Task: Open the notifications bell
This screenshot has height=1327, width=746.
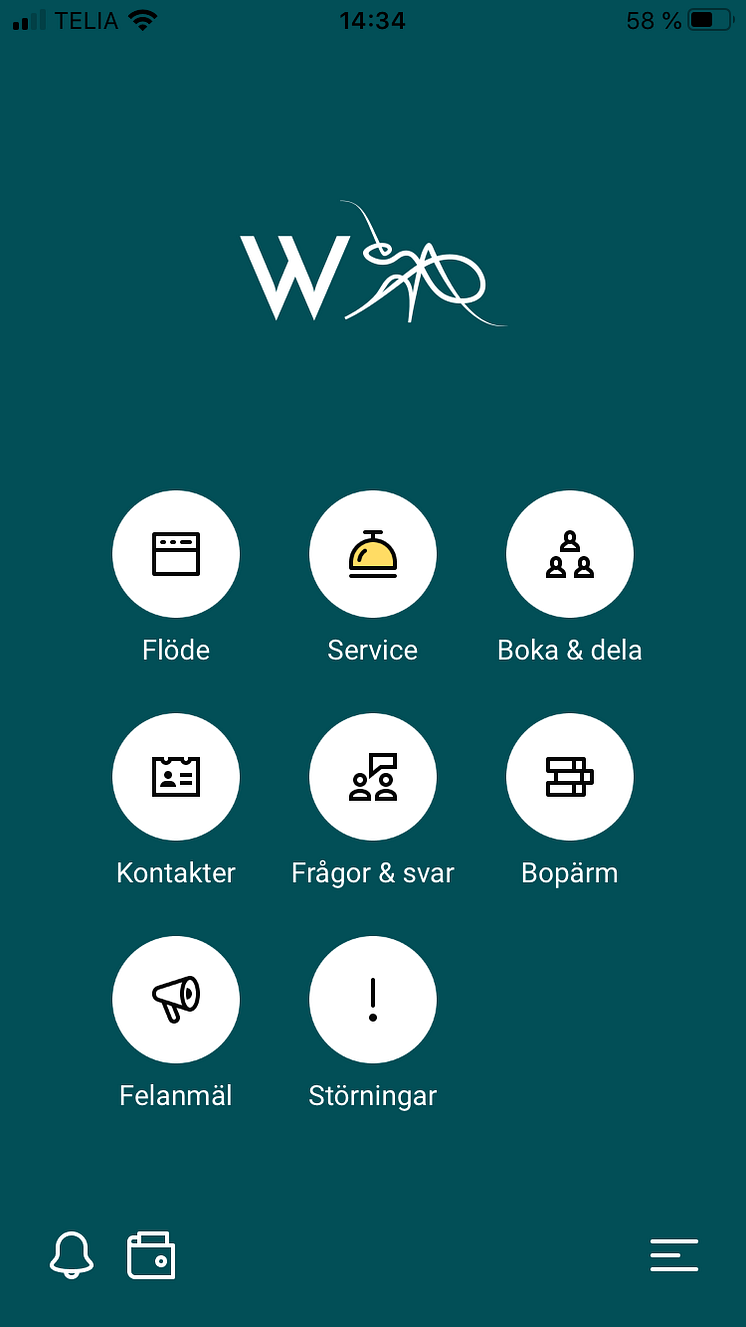Action: coord(72,1254)
